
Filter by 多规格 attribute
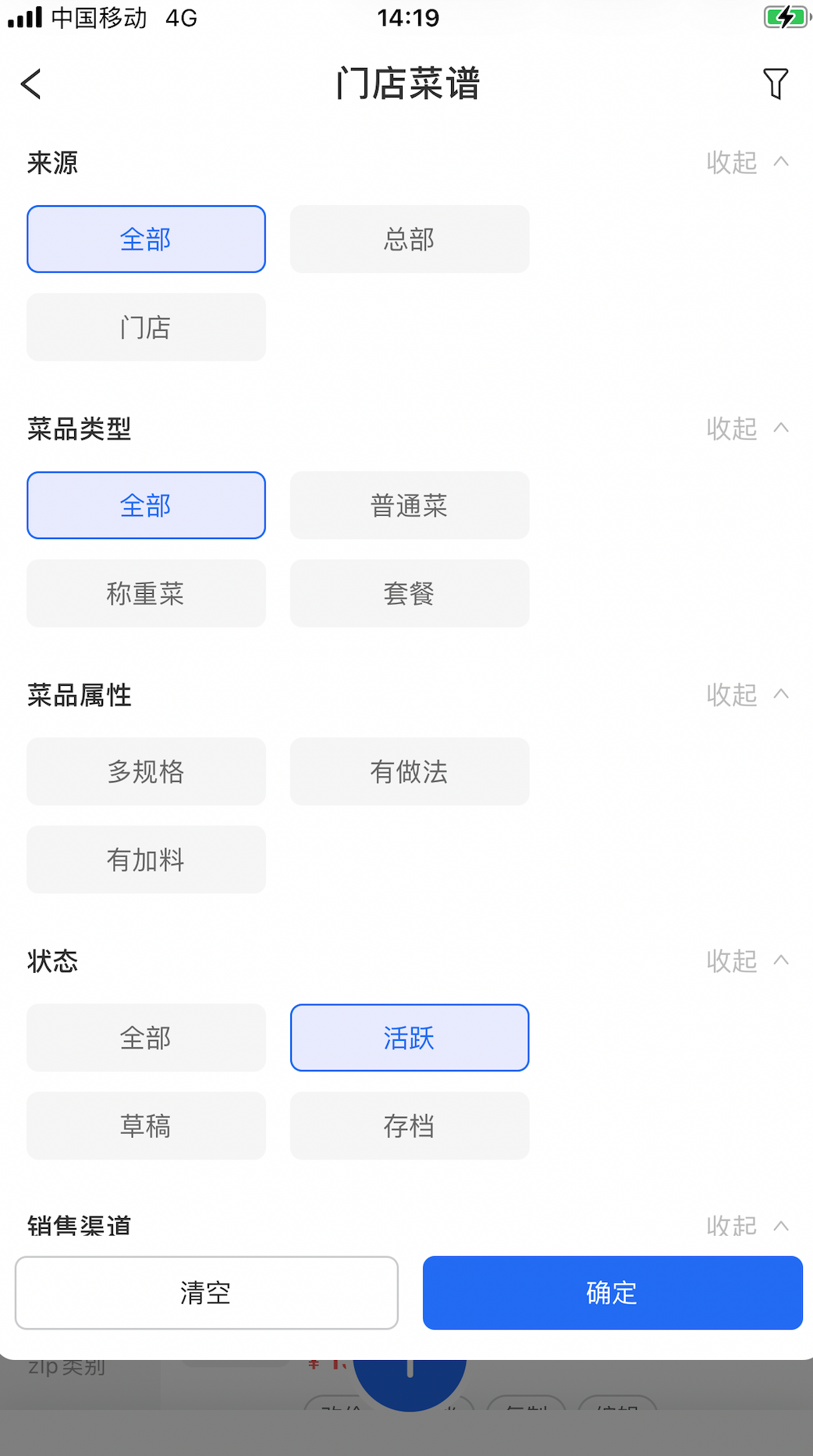(x=146, y=772)
